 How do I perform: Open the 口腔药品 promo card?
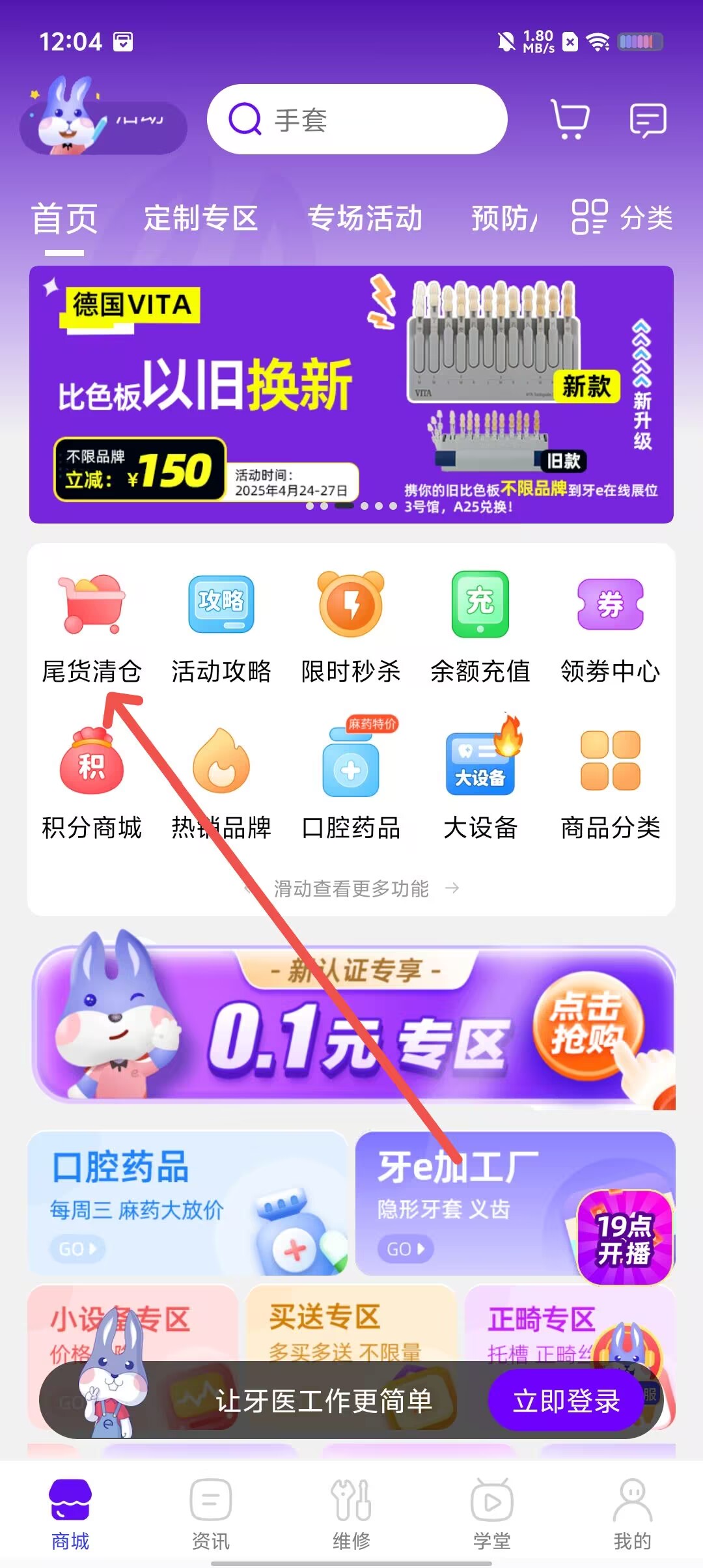pyautogui.click(x=187, y=1203)
